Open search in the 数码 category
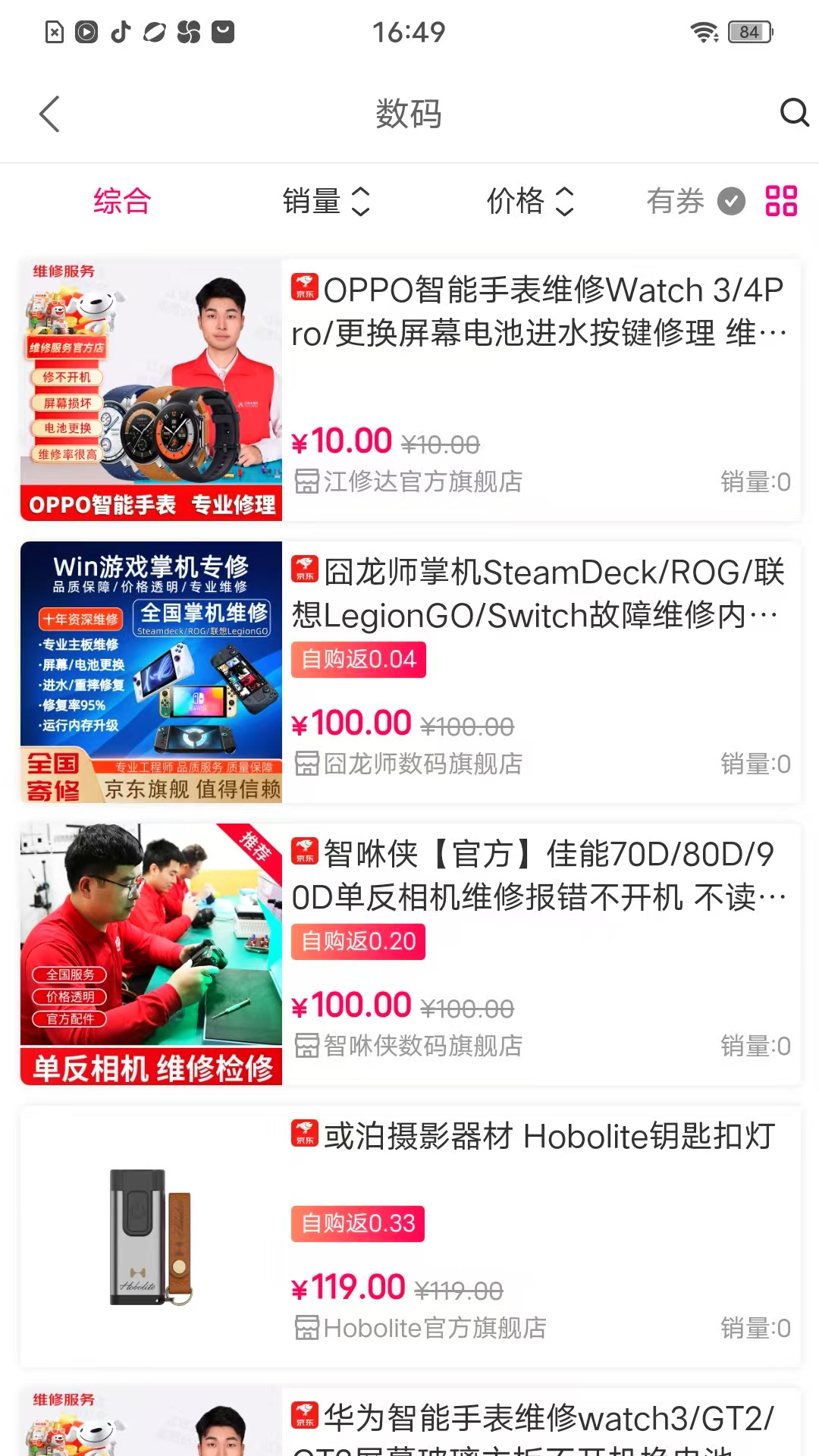 [793, 113]
